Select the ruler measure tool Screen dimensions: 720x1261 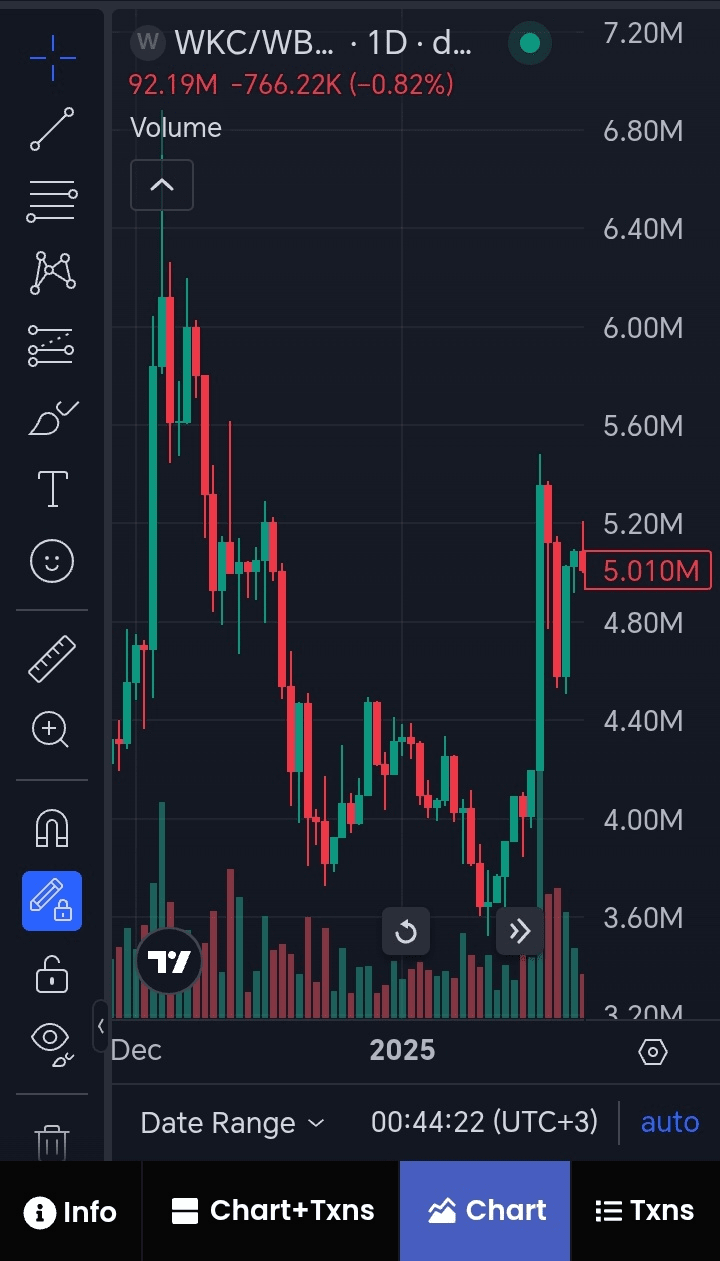point(52,658)
